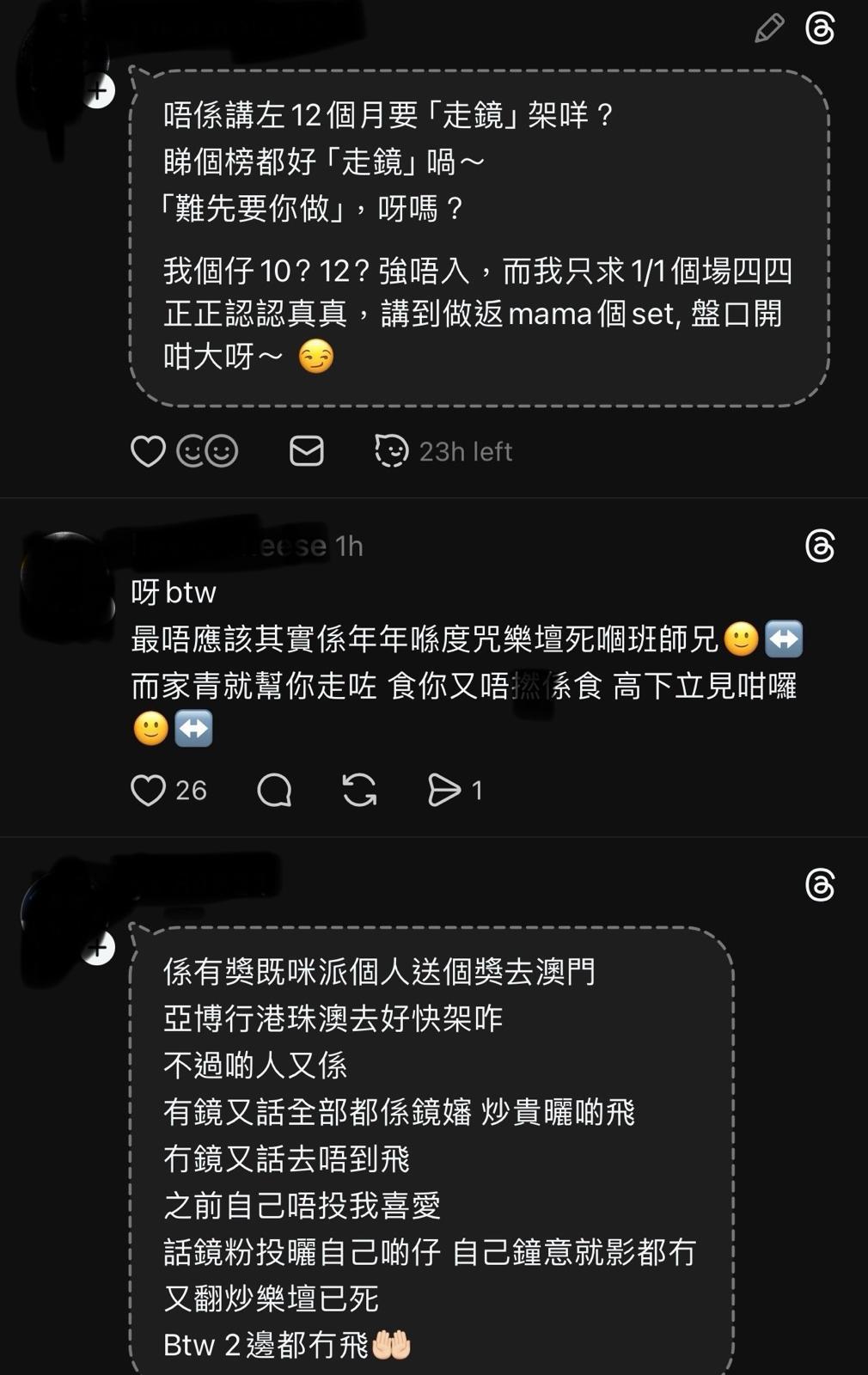Image resolution: width=868 pixels, height=1375 pixels.
Task: Like the ghost post about 「走鏡」
Action: click(x=148, y=451)
